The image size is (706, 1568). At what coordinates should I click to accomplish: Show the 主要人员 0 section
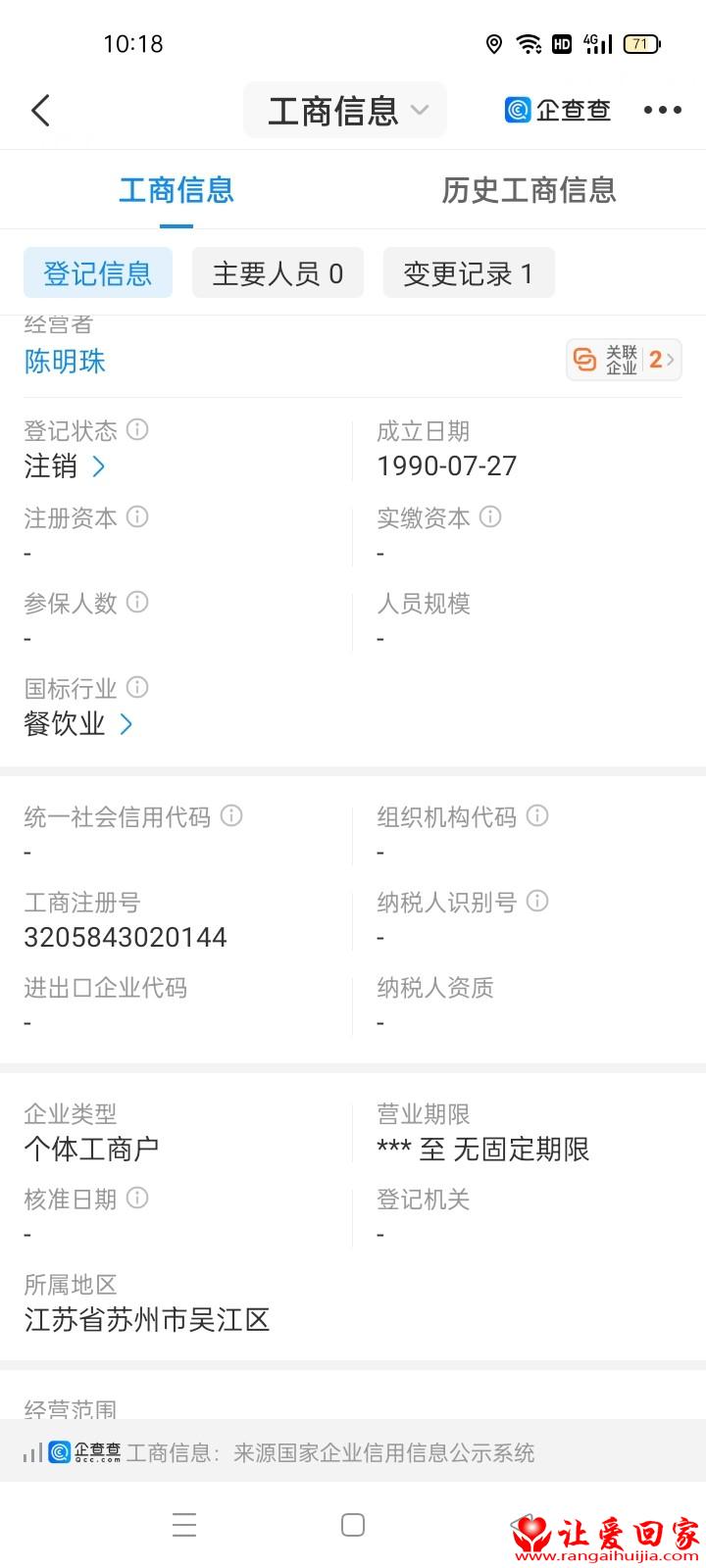pos(277,272)
